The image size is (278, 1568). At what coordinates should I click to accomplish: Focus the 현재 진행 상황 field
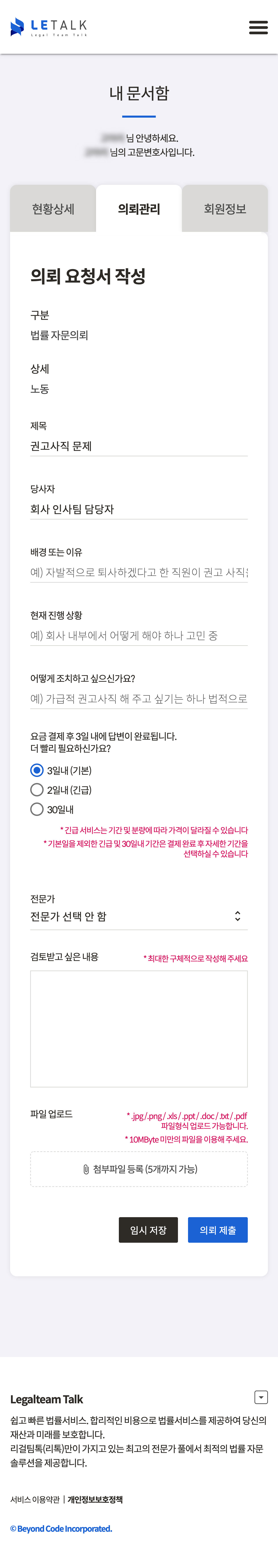139,636
